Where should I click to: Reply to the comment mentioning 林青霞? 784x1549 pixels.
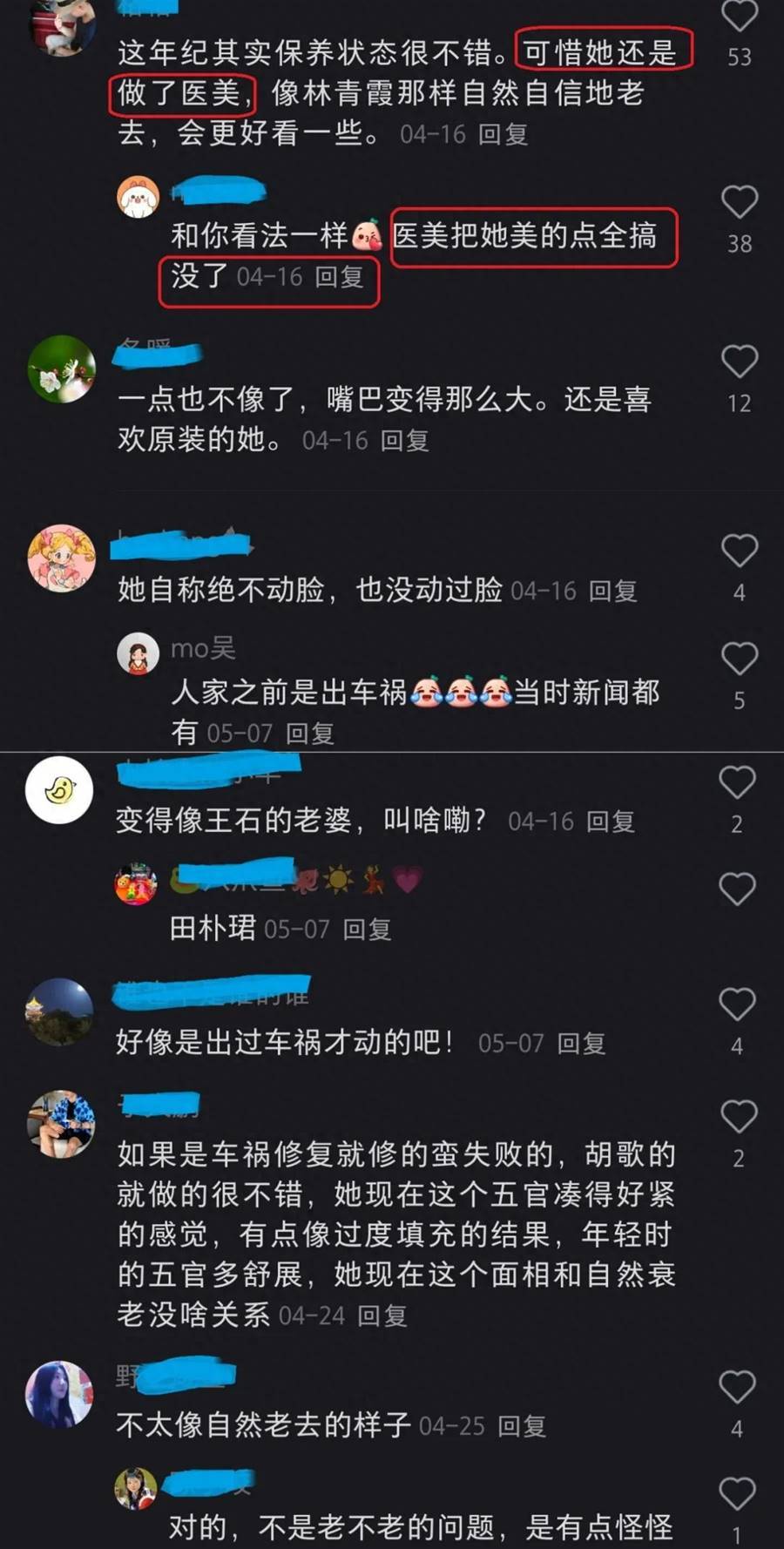(504, 134)
